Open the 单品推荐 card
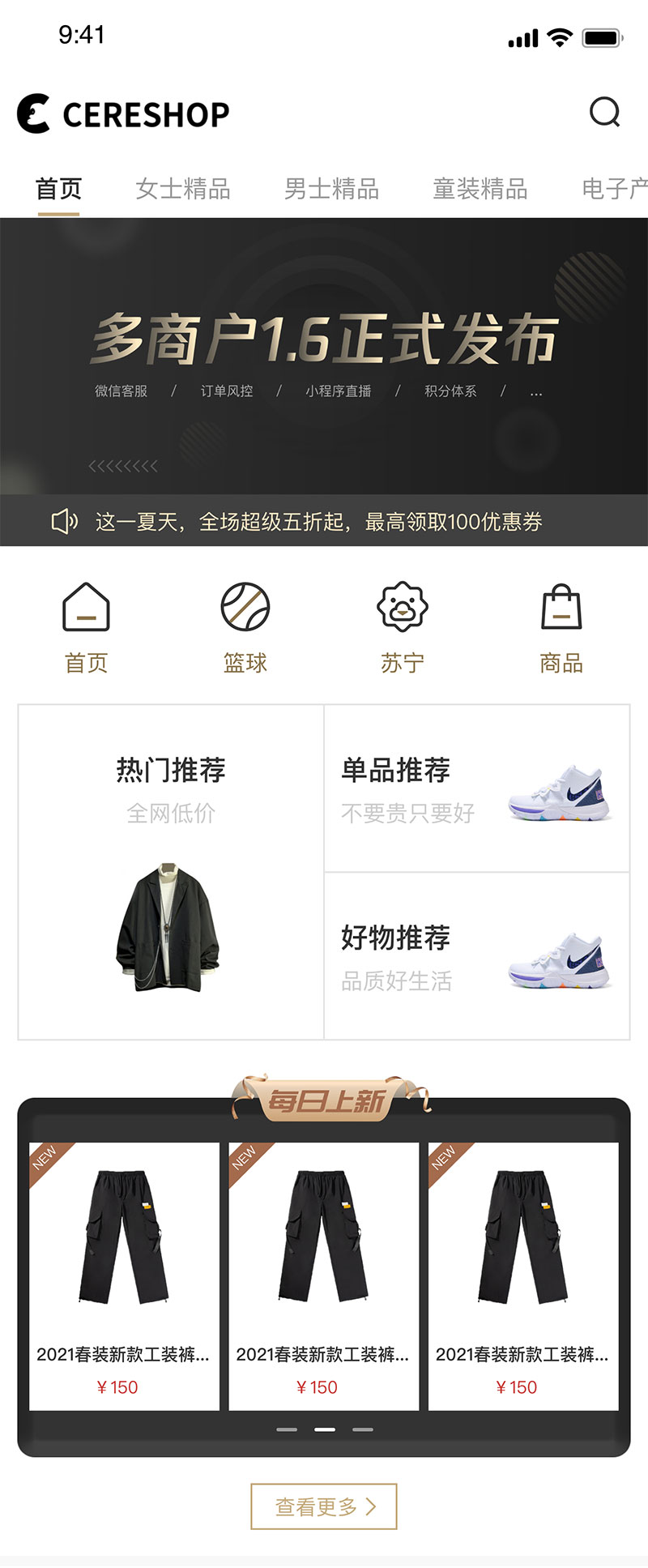648x1568 pixels. (477, 788)
